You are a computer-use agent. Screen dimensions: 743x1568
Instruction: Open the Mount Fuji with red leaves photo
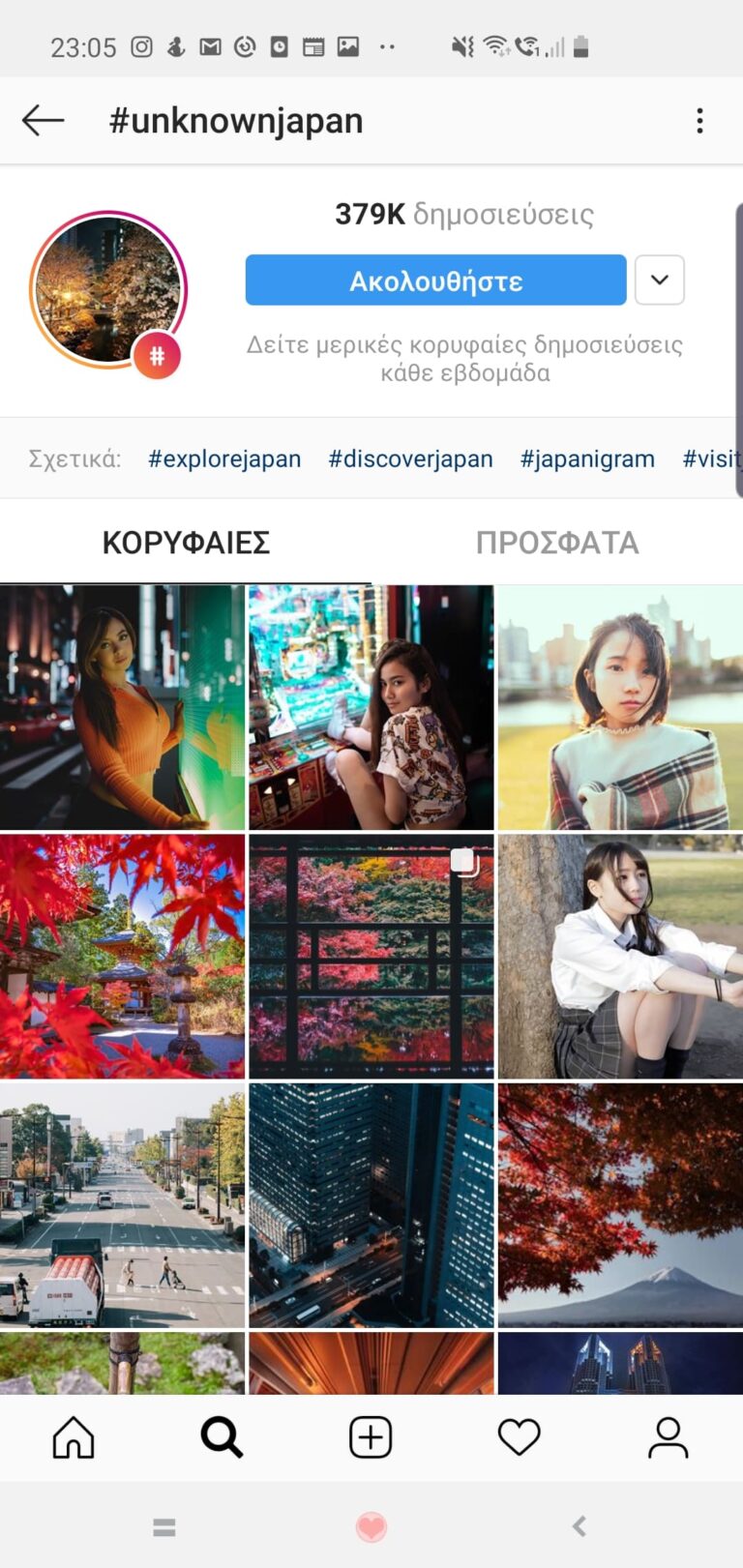coord(620,1205)
